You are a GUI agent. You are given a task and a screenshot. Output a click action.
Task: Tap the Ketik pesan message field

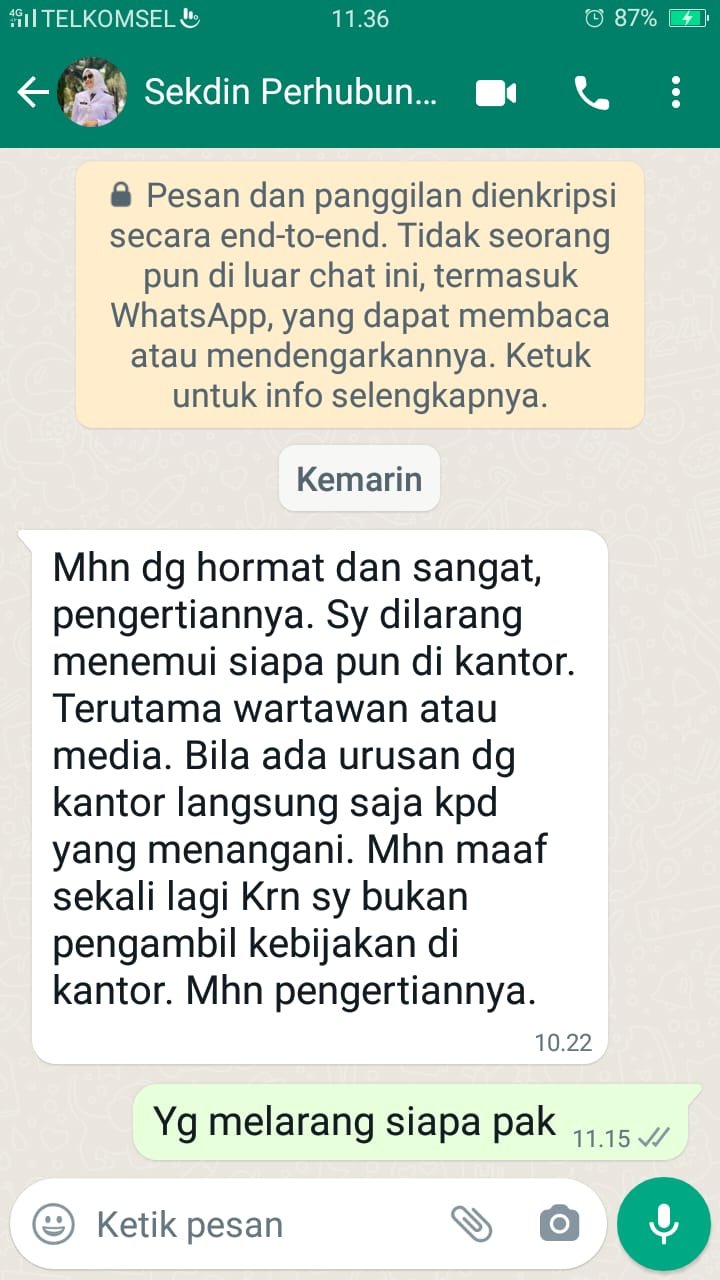point(260,1223)
